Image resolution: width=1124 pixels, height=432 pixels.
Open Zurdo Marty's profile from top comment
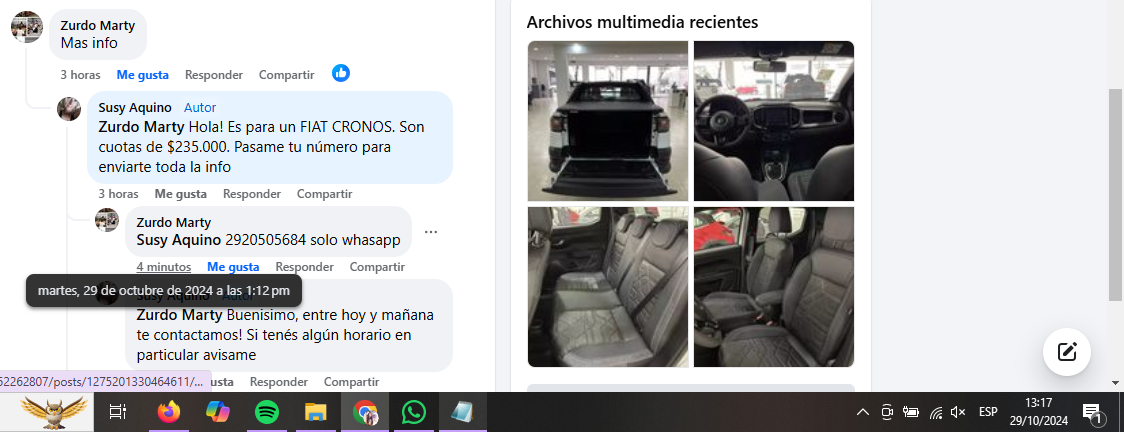coord(97,26)
